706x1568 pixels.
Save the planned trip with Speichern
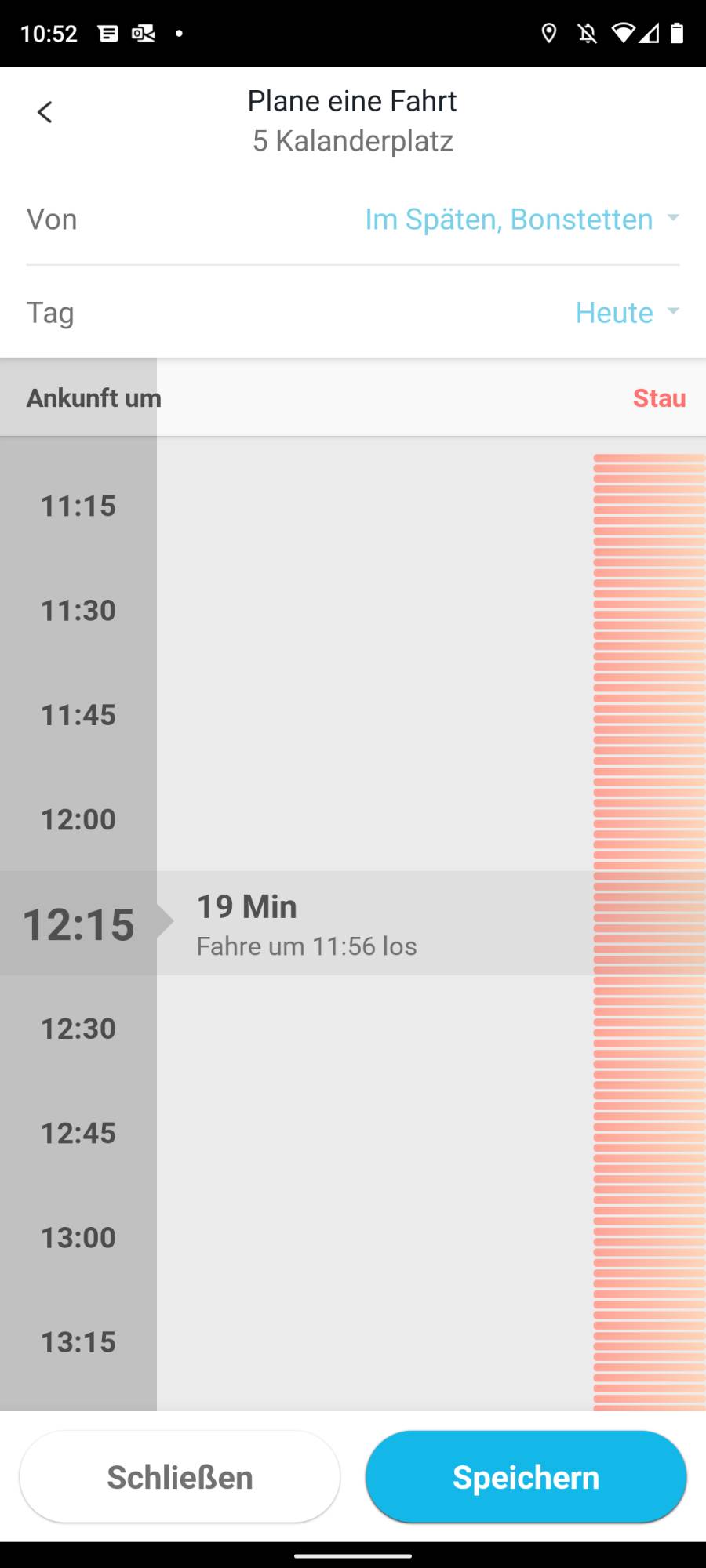pos(526,1477)
